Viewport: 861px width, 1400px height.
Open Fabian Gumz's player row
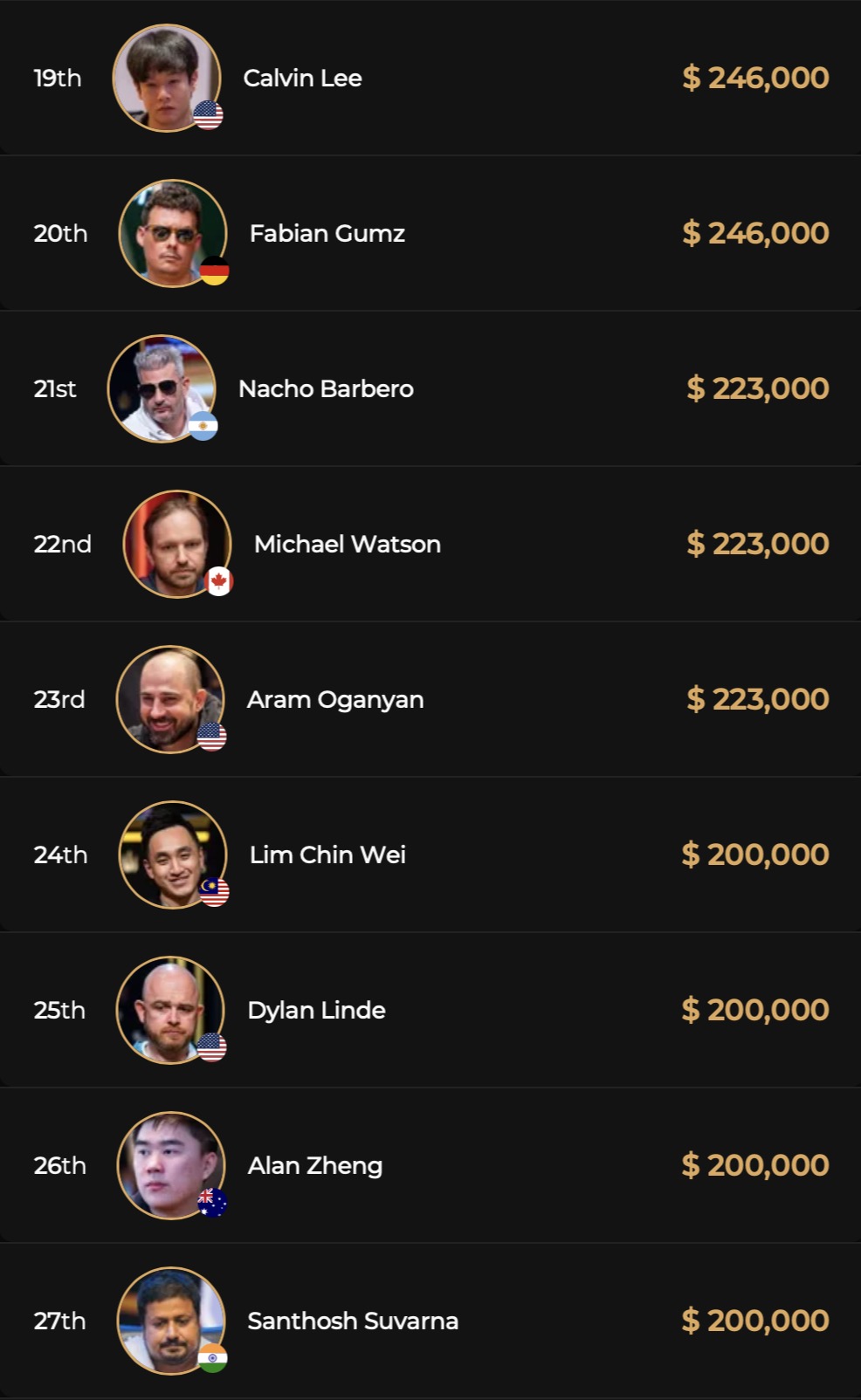pos(327,234)
